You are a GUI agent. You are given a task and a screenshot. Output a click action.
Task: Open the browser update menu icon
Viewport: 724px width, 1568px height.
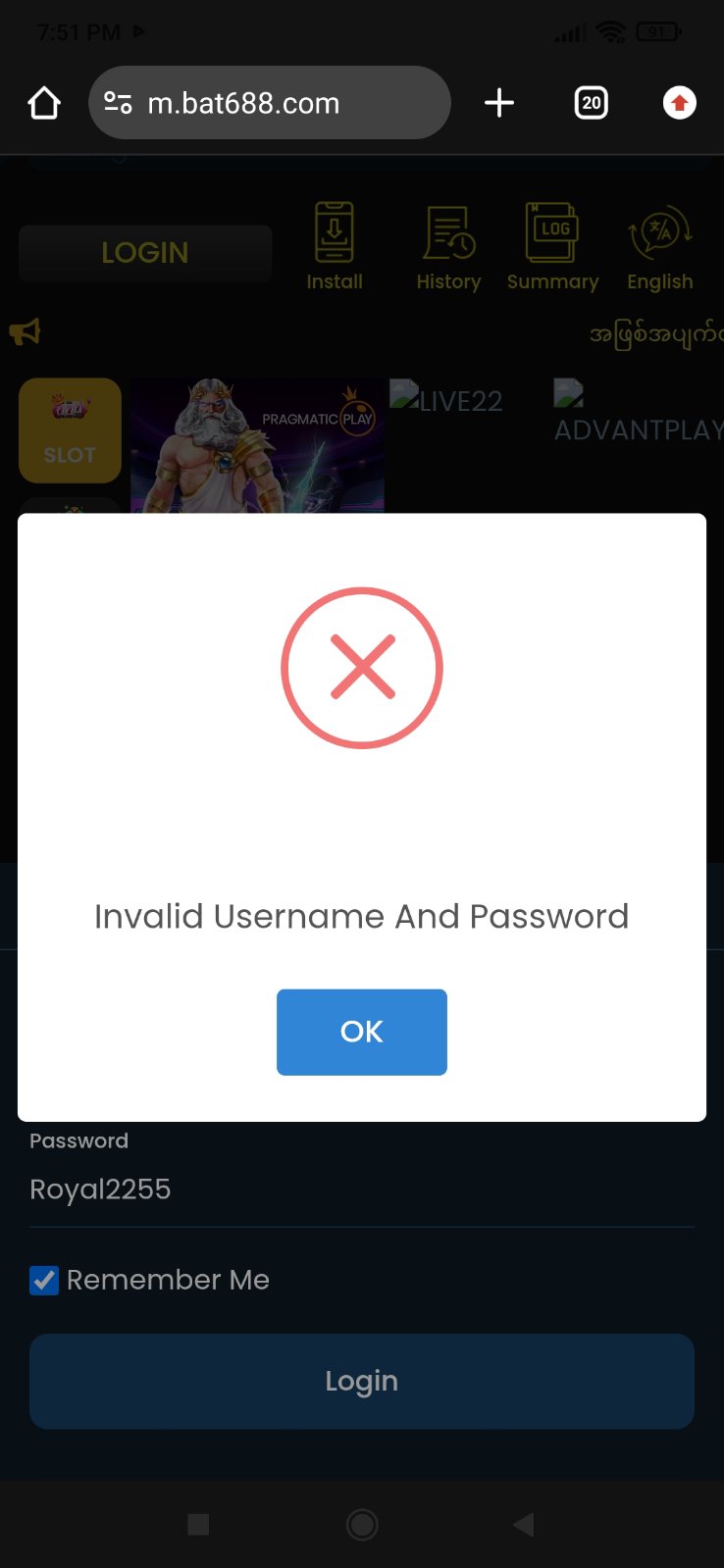coord(679,103)
